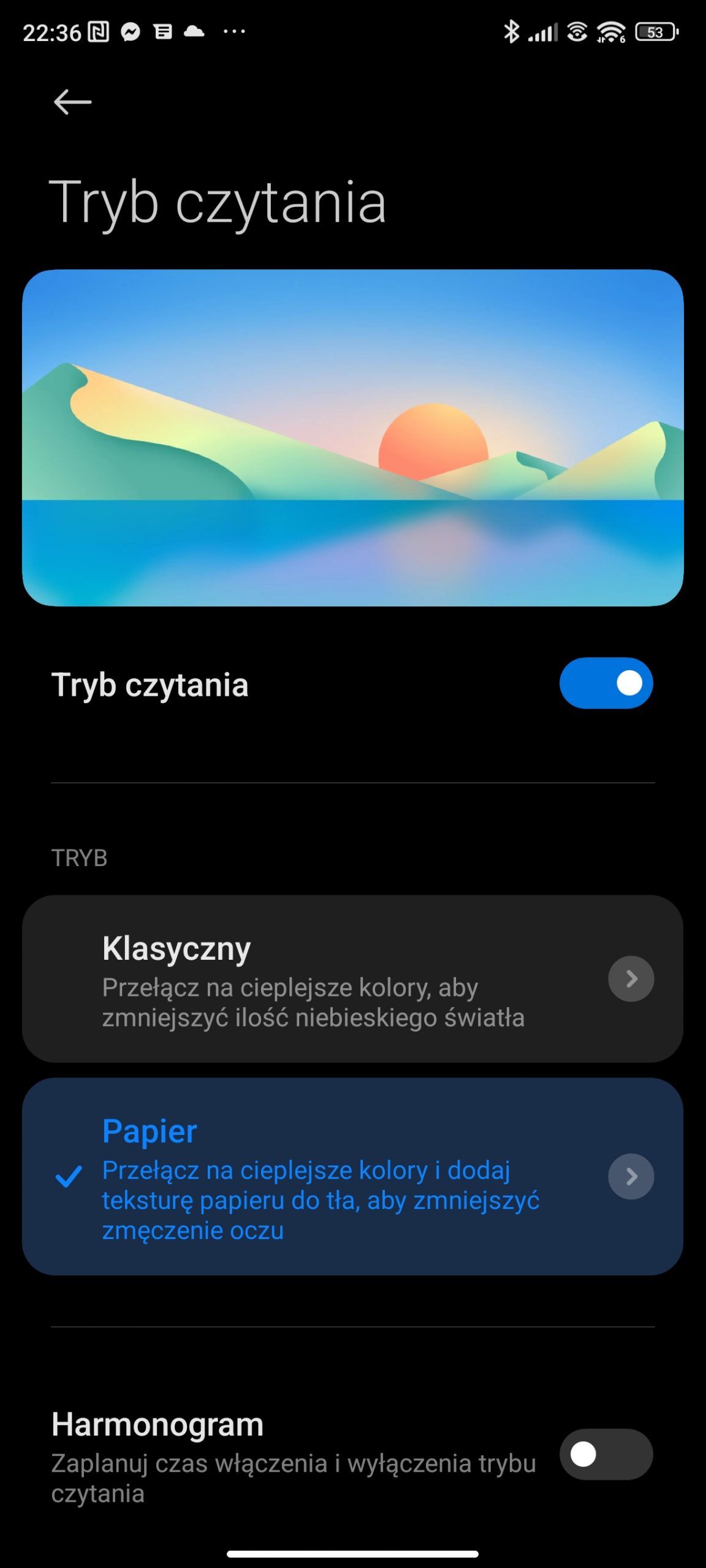Turn off the Tryb czytania switch
Screen dimensions: 706x1568
coord(605,683)
